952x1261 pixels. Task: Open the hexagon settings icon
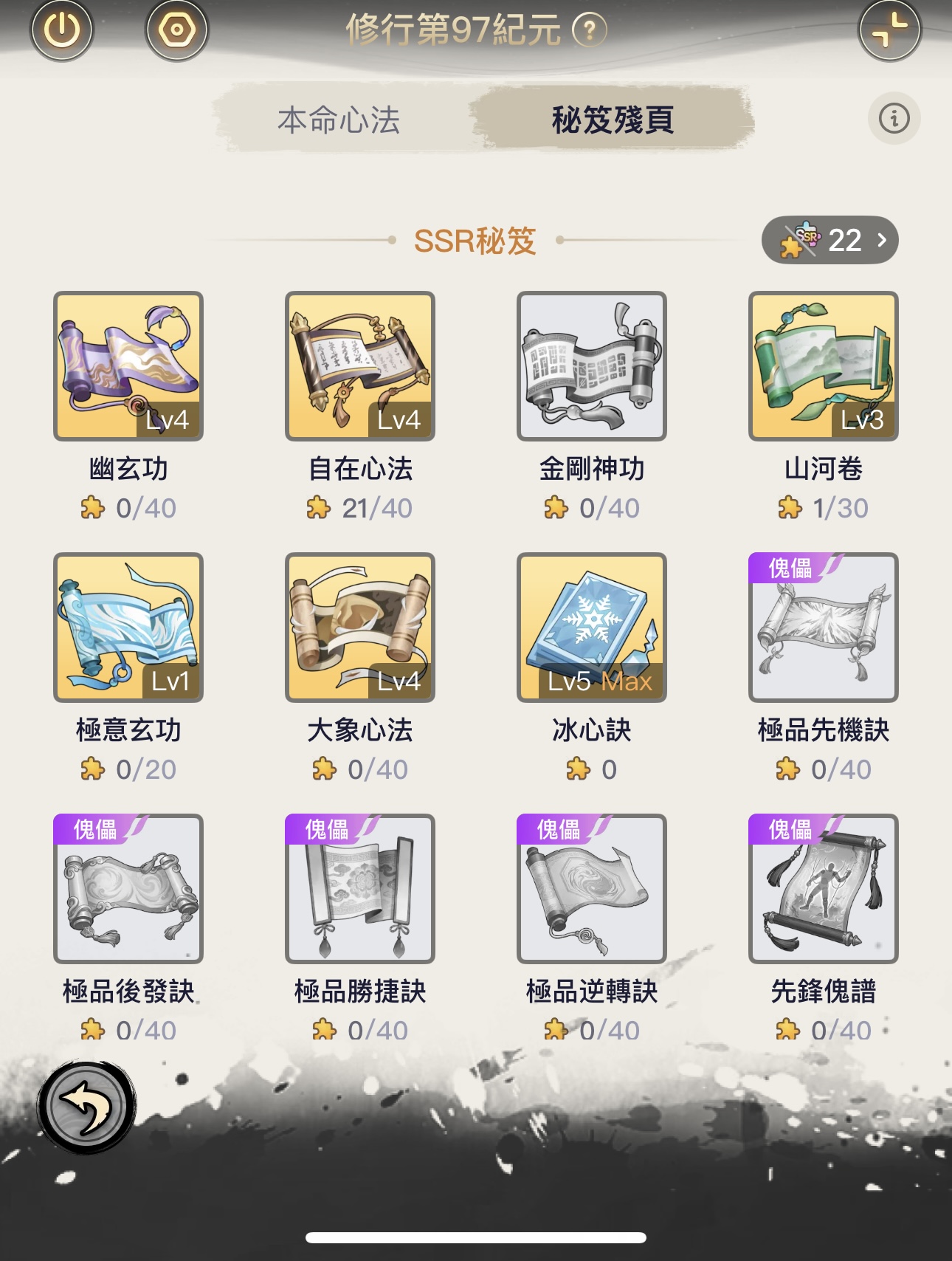(x=177, y=30)
